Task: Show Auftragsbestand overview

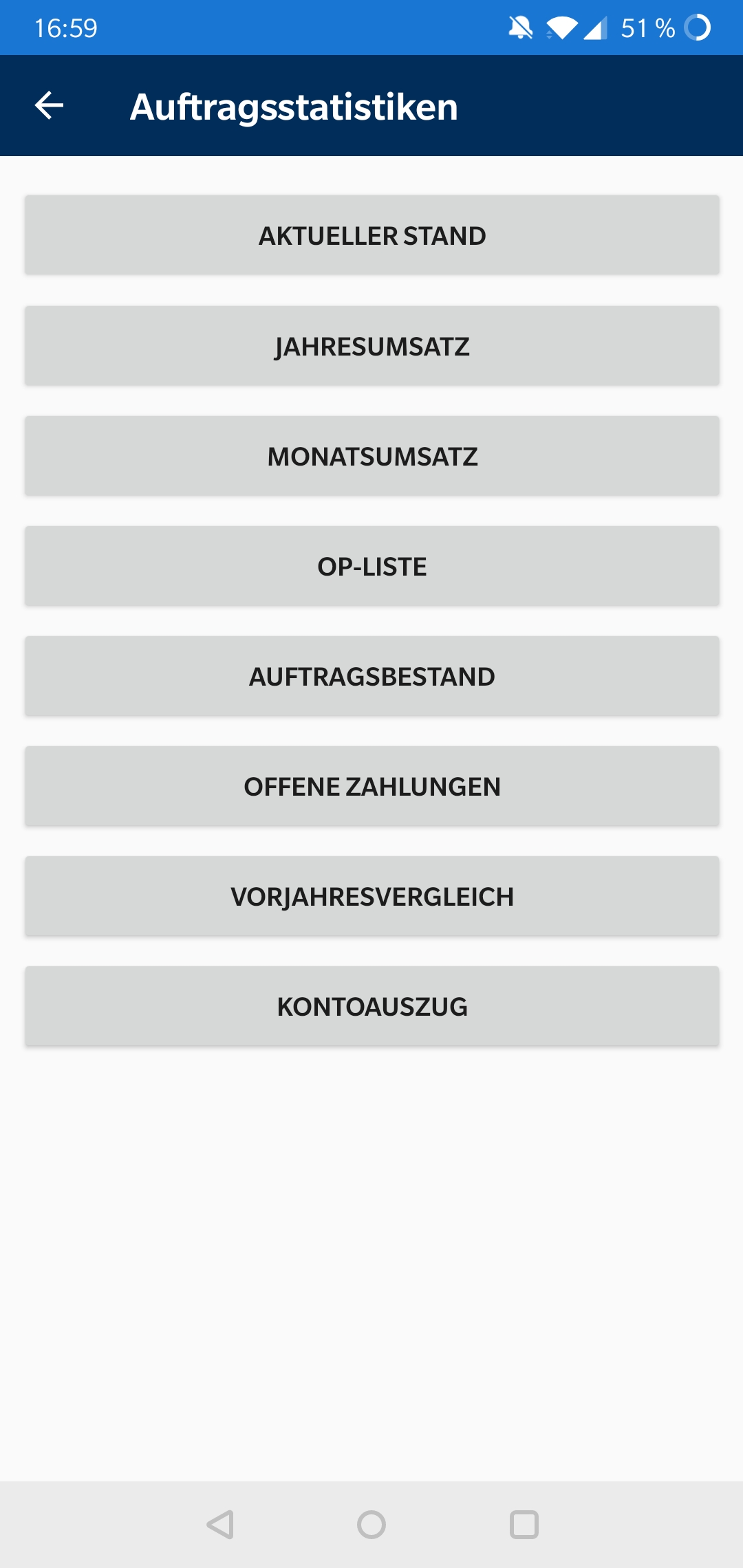Action: (372, 676)
